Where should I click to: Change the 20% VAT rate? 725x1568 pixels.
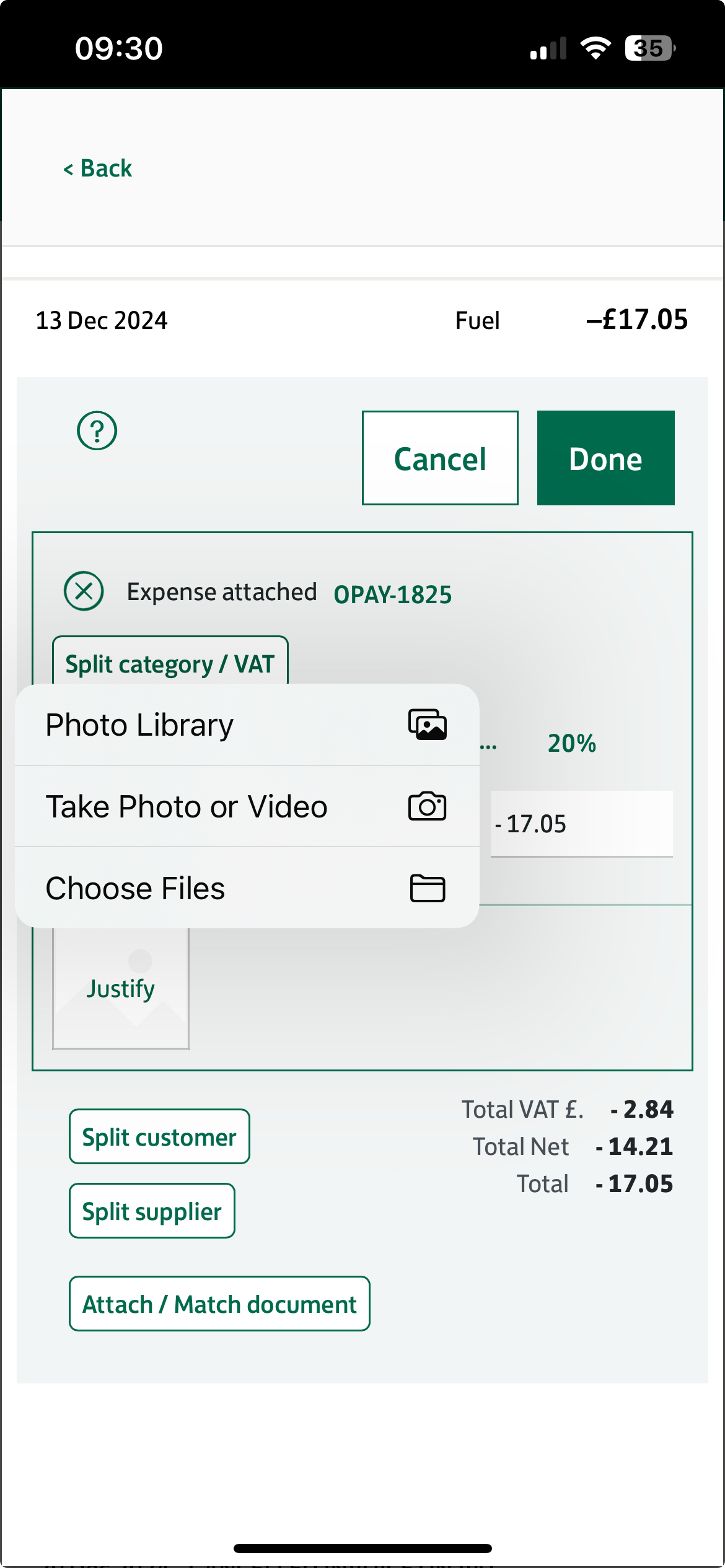click(x=571, y=743)
